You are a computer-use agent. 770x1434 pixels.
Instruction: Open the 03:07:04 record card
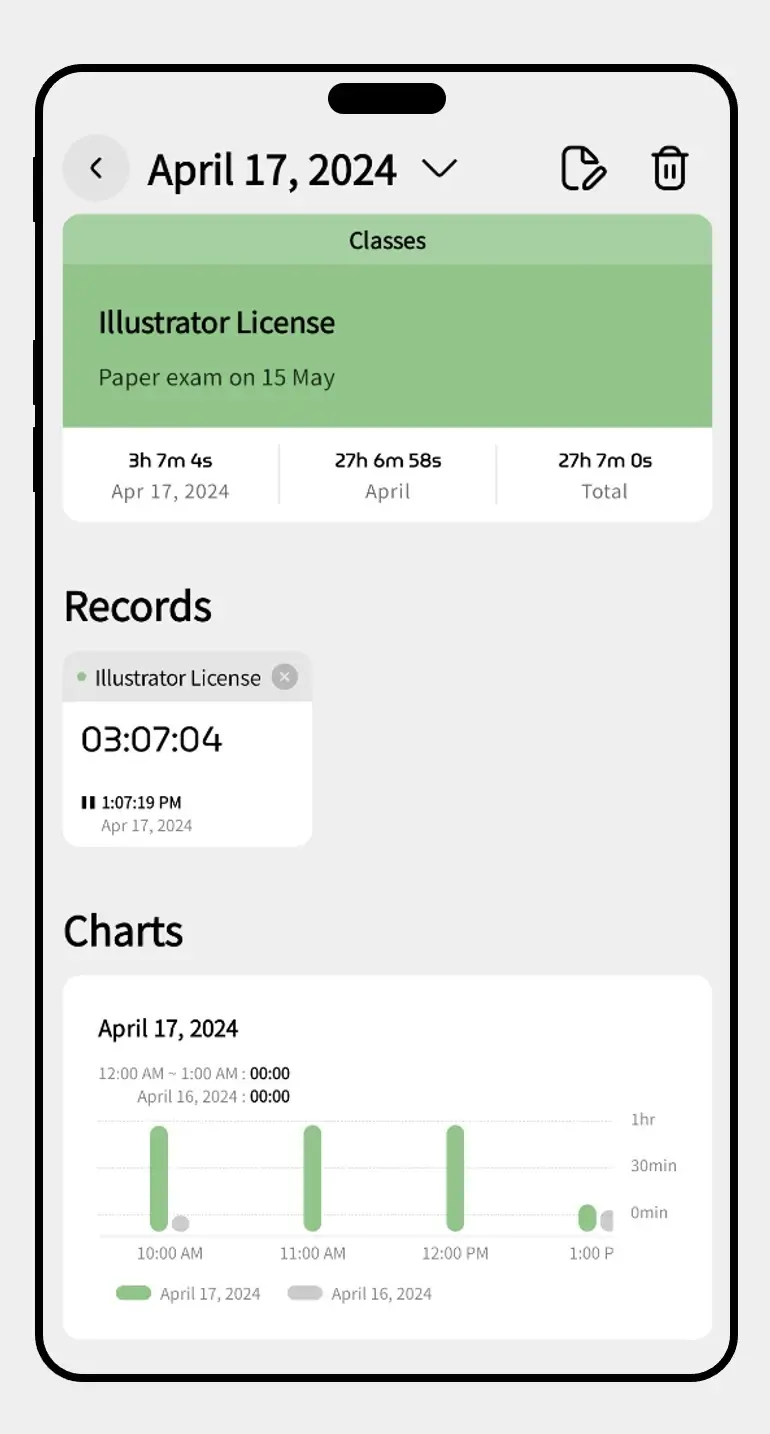tap(187, 749)
